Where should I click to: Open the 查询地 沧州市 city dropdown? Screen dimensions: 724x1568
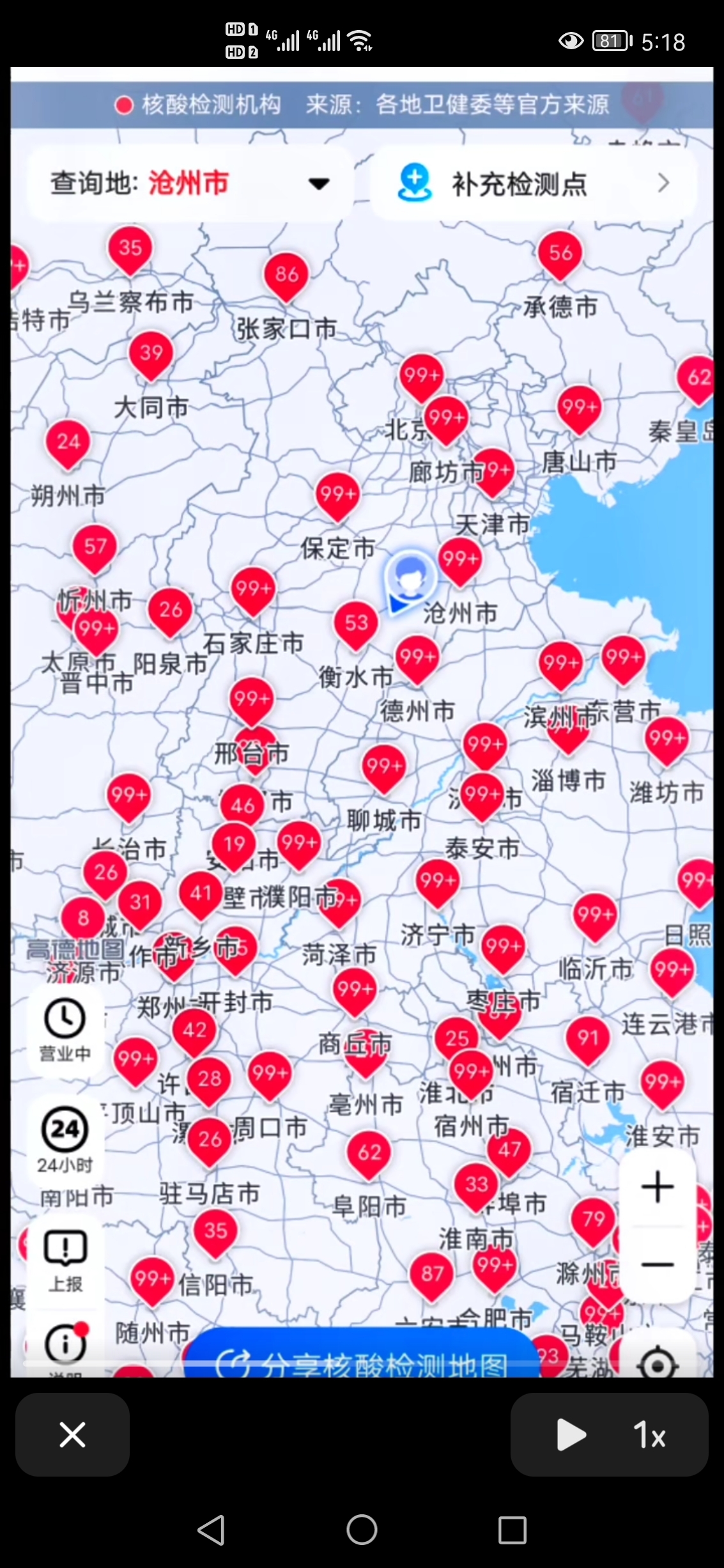(190, 183)
